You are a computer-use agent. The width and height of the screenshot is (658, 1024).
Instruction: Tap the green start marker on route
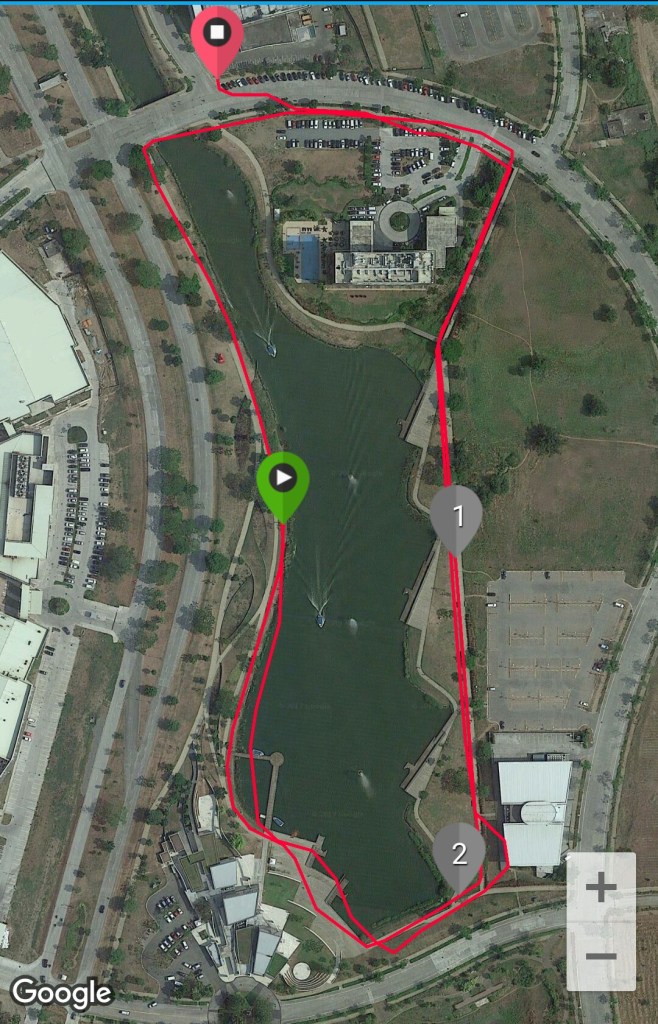(x=283, y=479)
